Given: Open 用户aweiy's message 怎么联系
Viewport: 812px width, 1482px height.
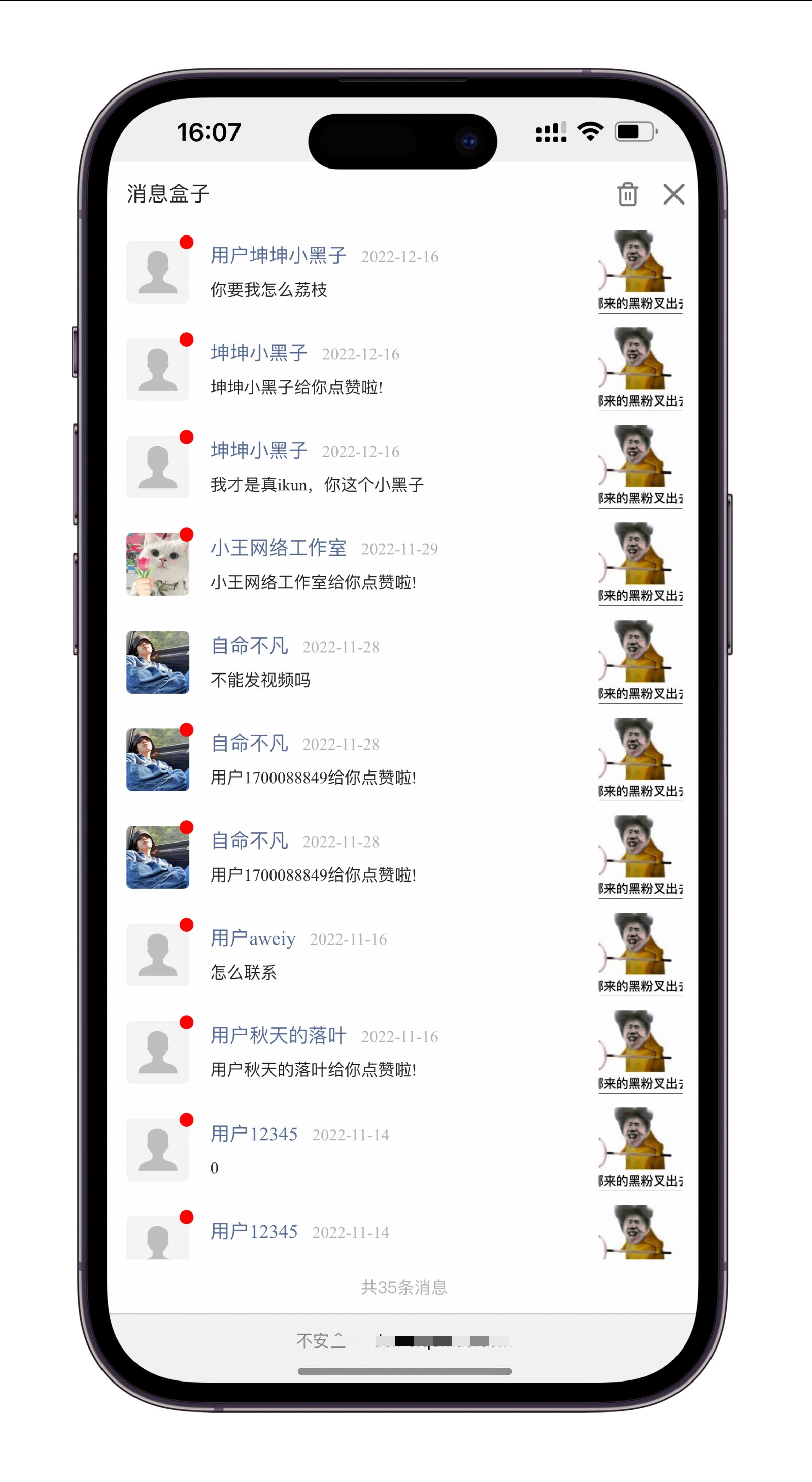Looking at the screenshot, I should [243, 972].
